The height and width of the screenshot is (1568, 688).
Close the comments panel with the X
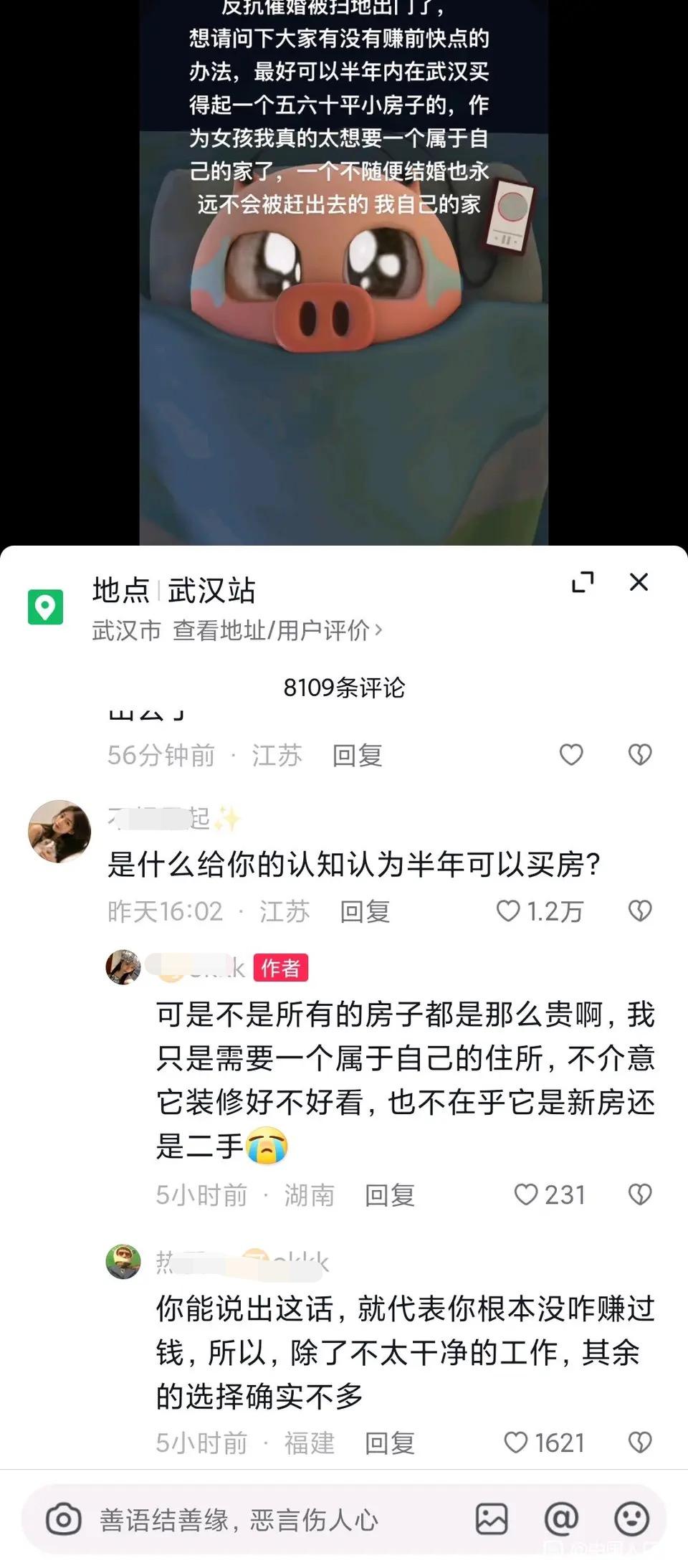coord(640,583)
